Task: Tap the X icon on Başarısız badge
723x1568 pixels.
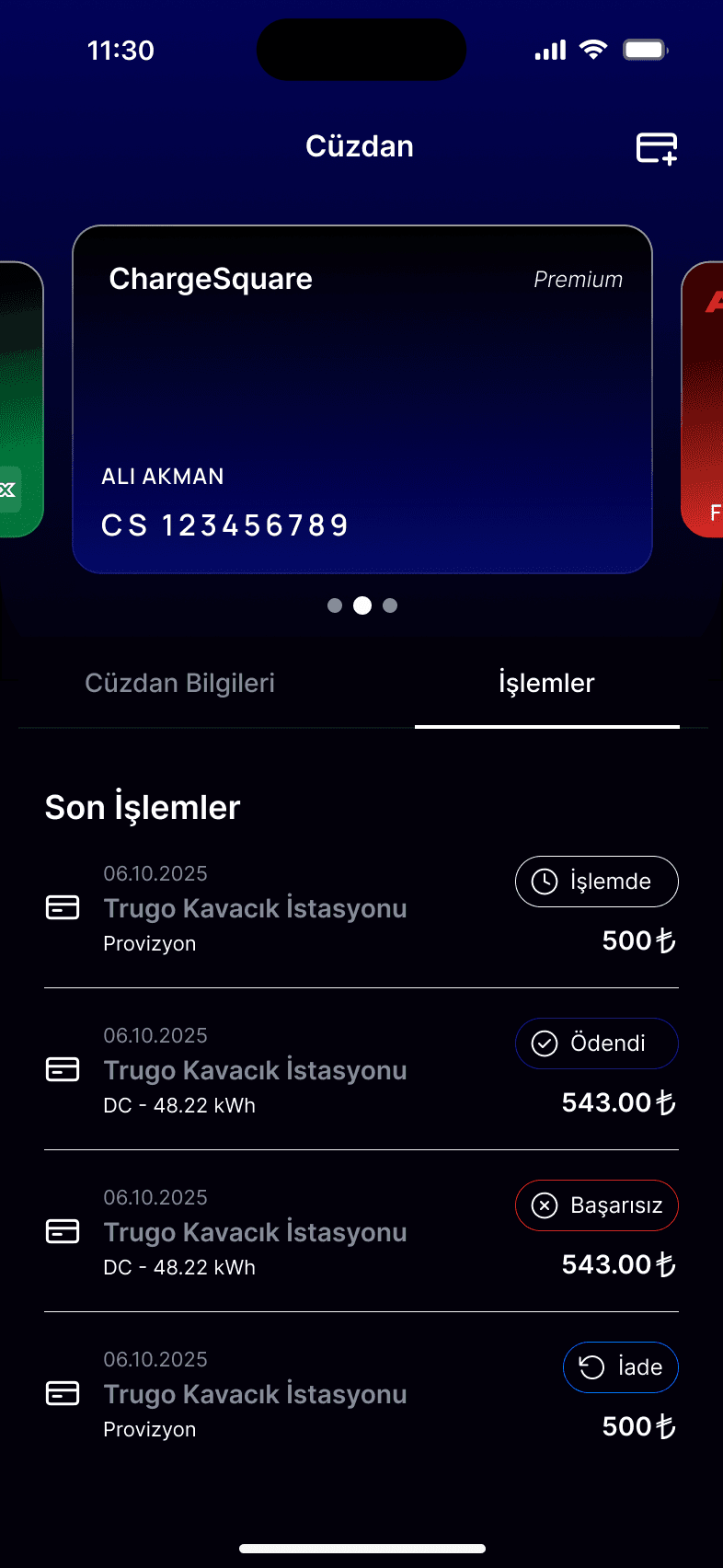Action: (544, 1205)
